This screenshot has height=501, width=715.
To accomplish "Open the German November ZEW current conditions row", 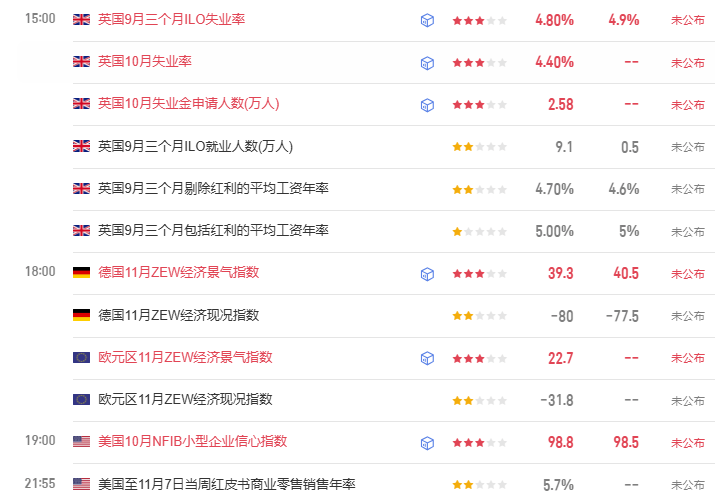I will coord(178,315).
